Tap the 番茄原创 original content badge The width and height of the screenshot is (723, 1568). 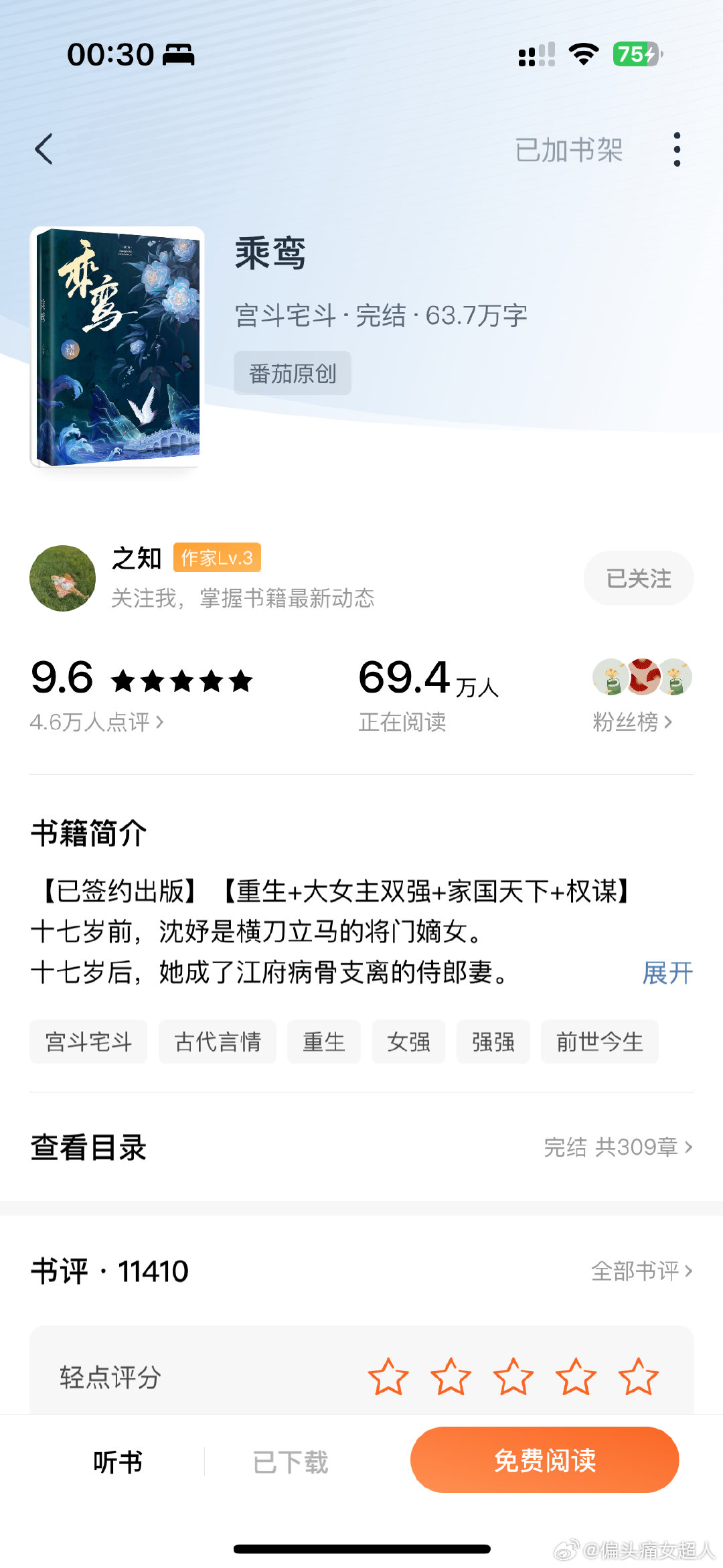click(293, 372)
